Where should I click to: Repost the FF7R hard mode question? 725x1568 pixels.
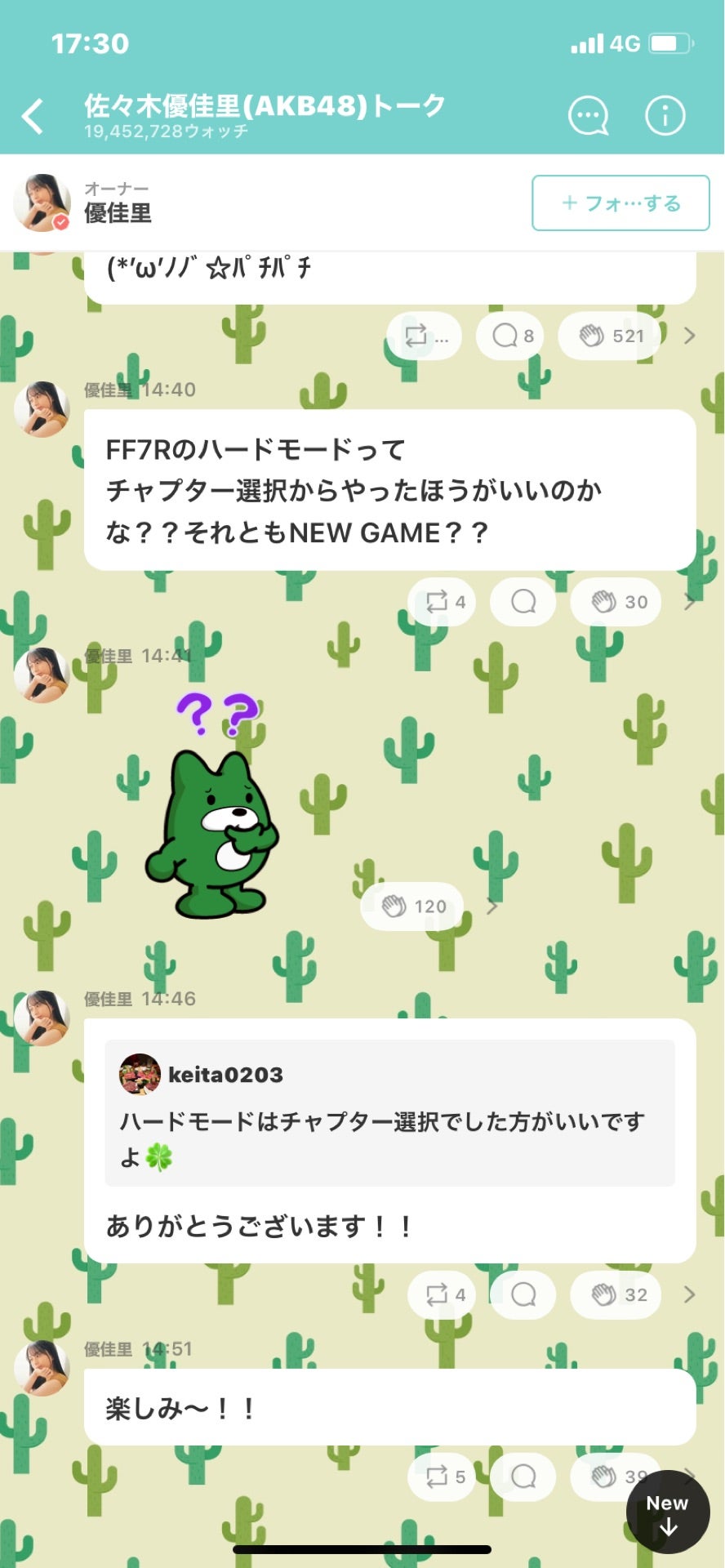pyautogui.click(x=440, y=602)
